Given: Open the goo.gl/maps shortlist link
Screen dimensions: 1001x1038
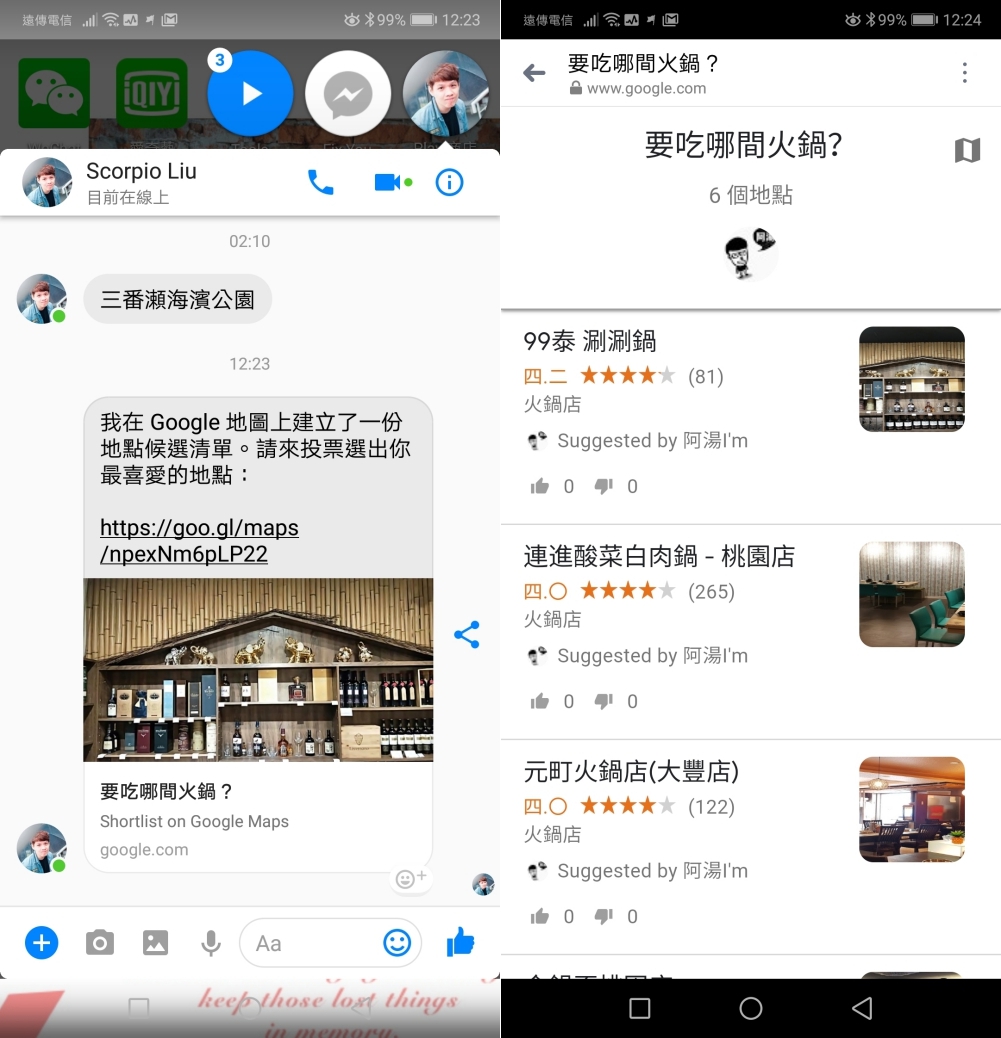Looking at the screenshot, I should tap(199, 540).
